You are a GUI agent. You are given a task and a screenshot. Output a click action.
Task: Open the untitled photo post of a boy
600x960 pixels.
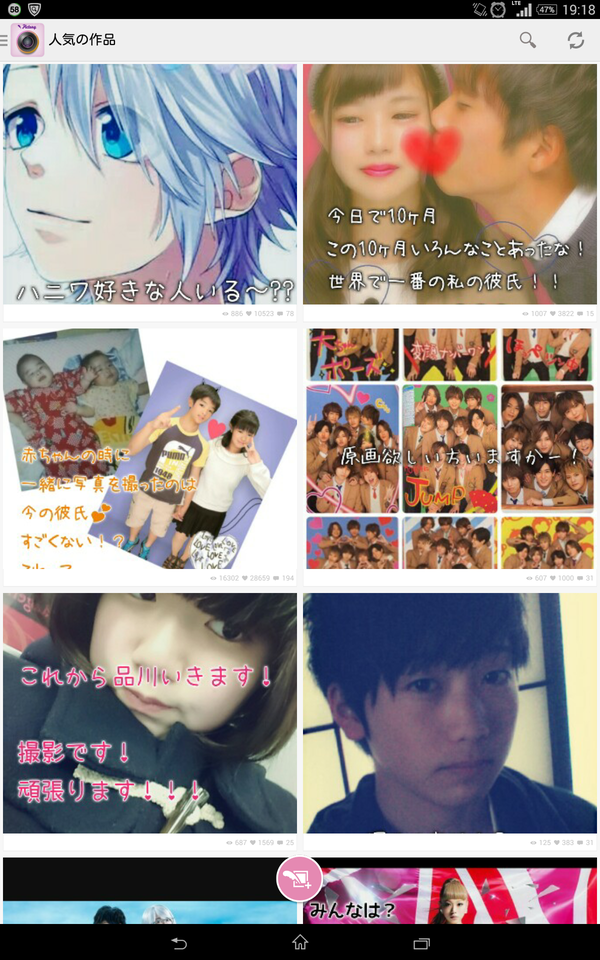tap(449, 713)
